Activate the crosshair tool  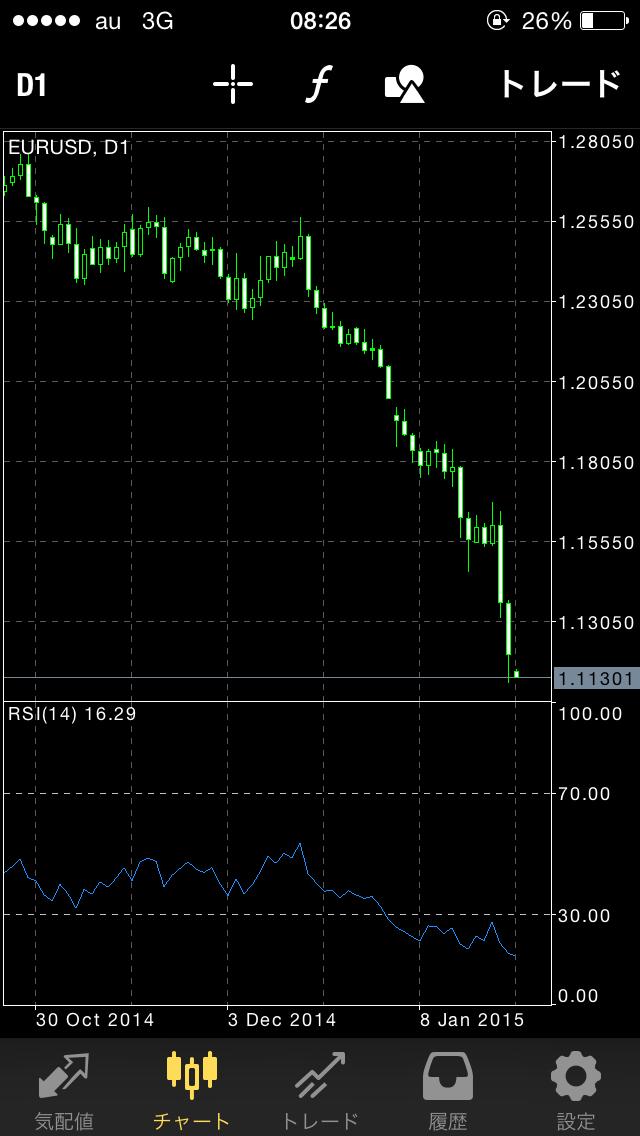coord(233,84)
